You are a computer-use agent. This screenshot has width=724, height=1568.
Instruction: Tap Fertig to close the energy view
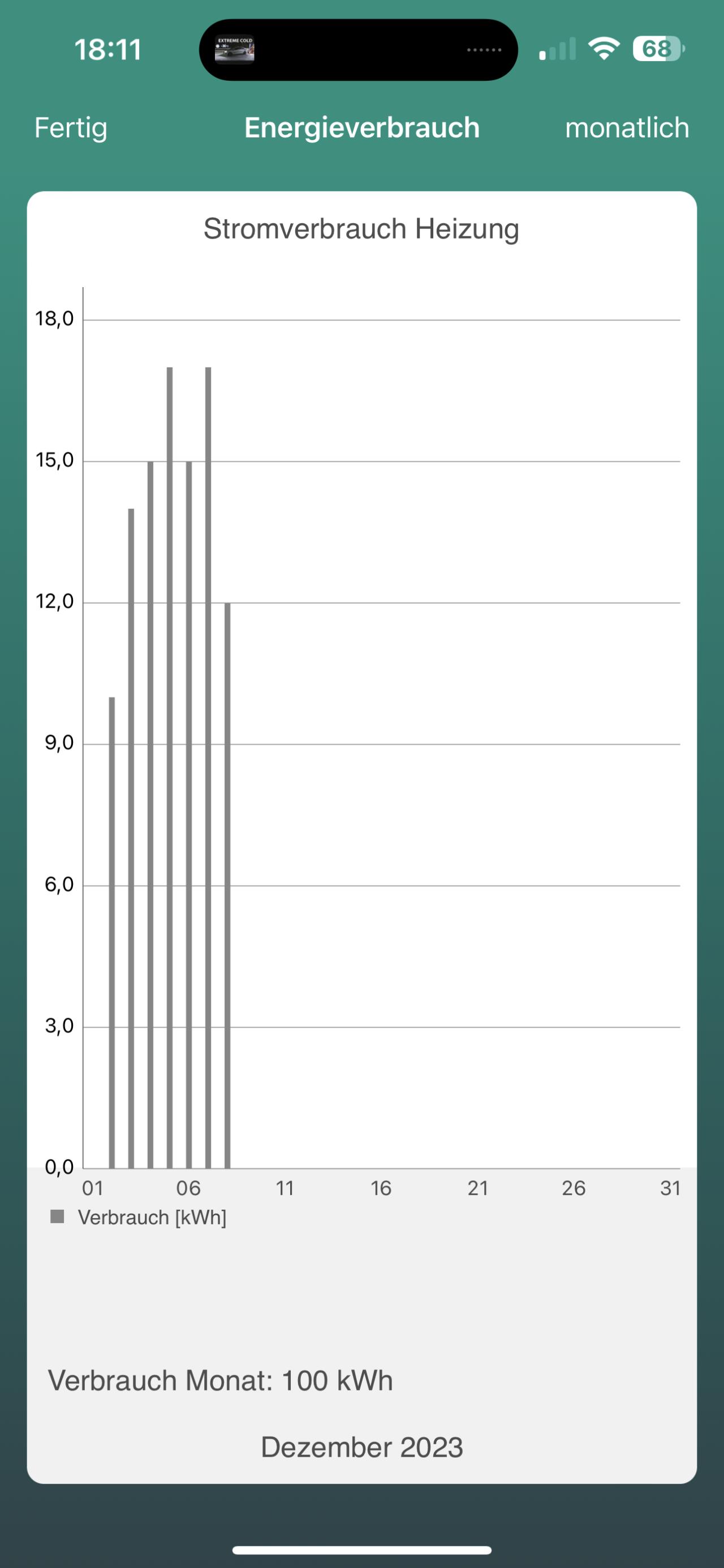pos(71,128)
